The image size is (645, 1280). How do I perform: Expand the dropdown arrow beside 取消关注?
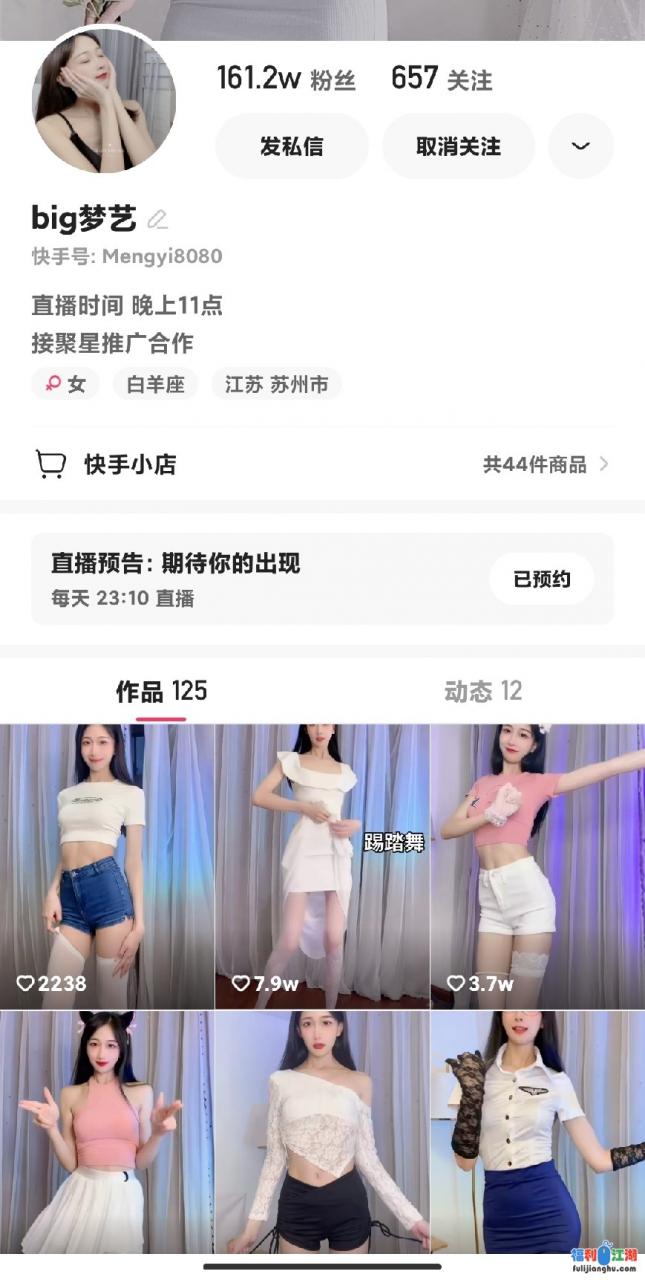tap(581, 146)
